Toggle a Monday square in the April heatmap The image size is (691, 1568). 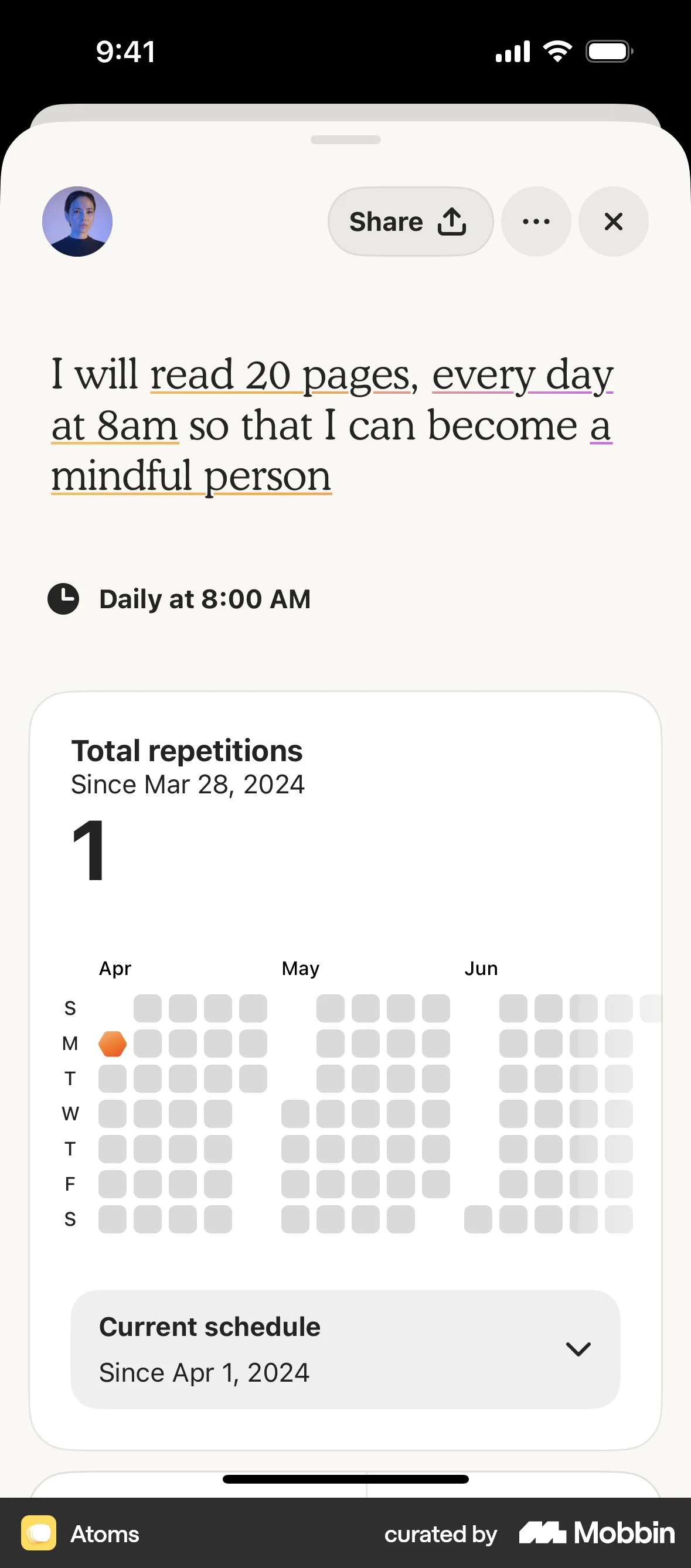tap(147, 1044)
